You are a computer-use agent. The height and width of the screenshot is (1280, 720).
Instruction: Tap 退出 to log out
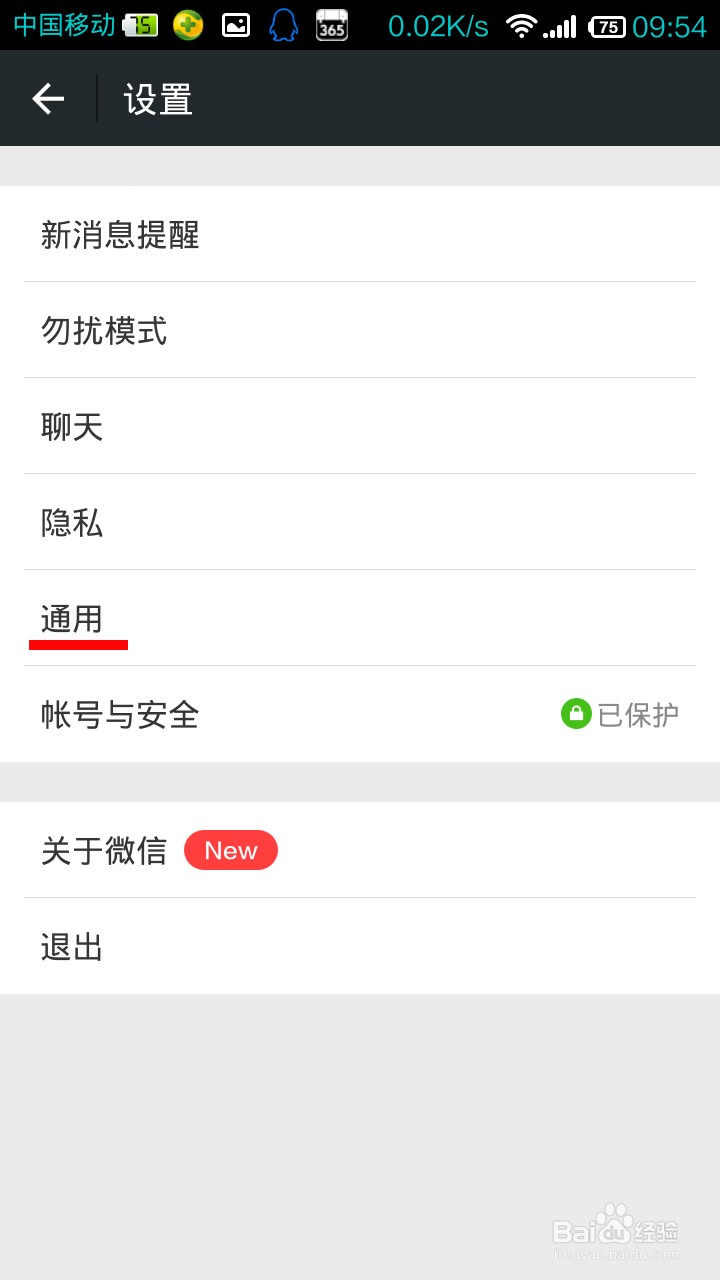point(70,945)
